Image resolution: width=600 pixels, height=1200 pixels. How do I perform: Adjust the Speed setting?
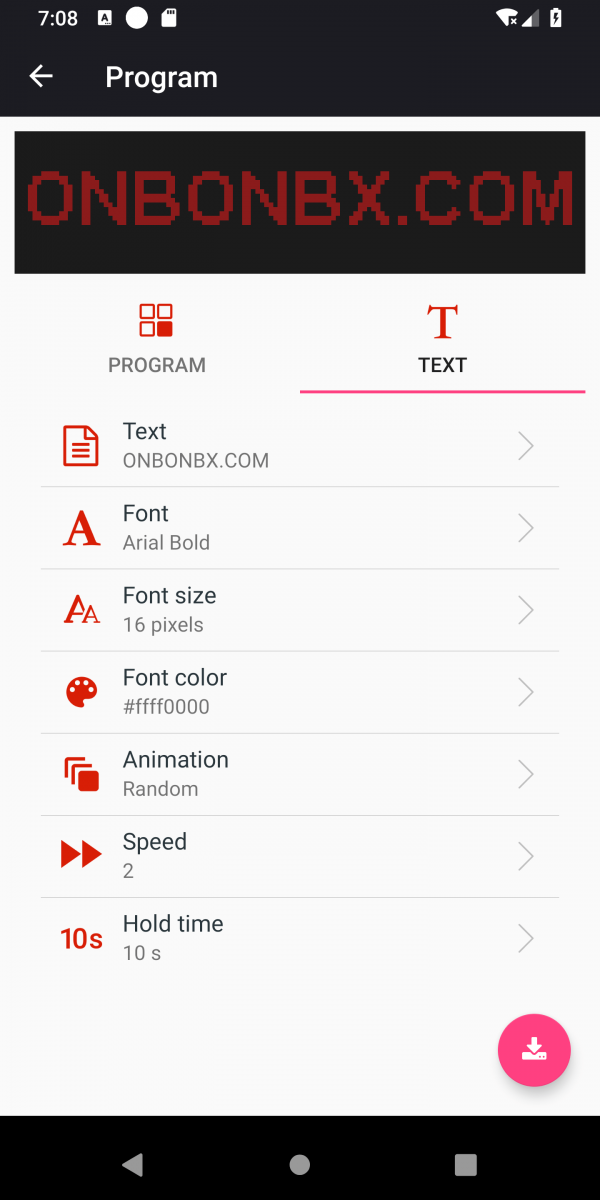[x=300, y=856]
